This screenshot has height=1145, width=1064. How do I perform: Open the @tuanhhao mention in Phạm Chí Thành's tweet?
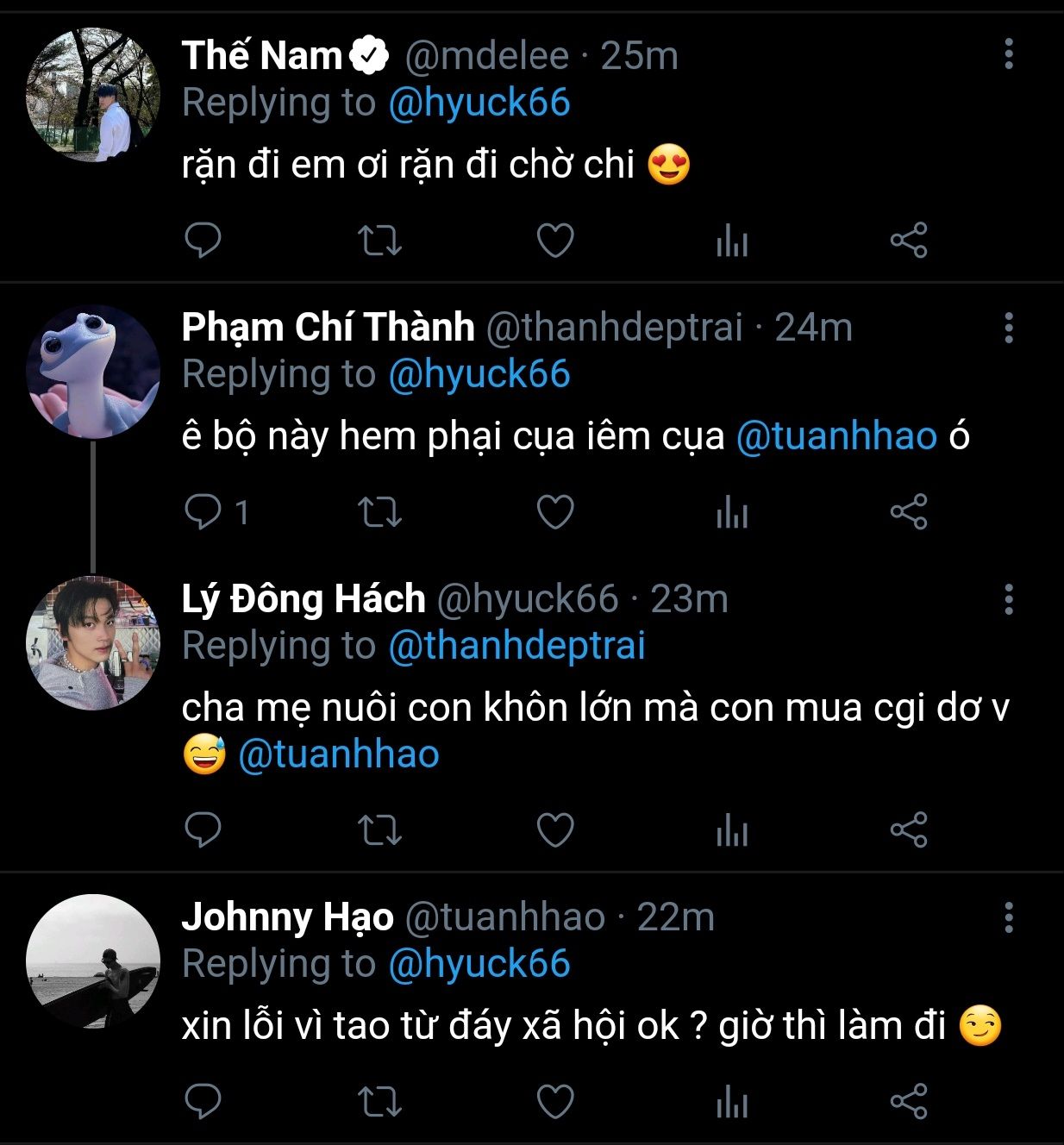point(836,436)
